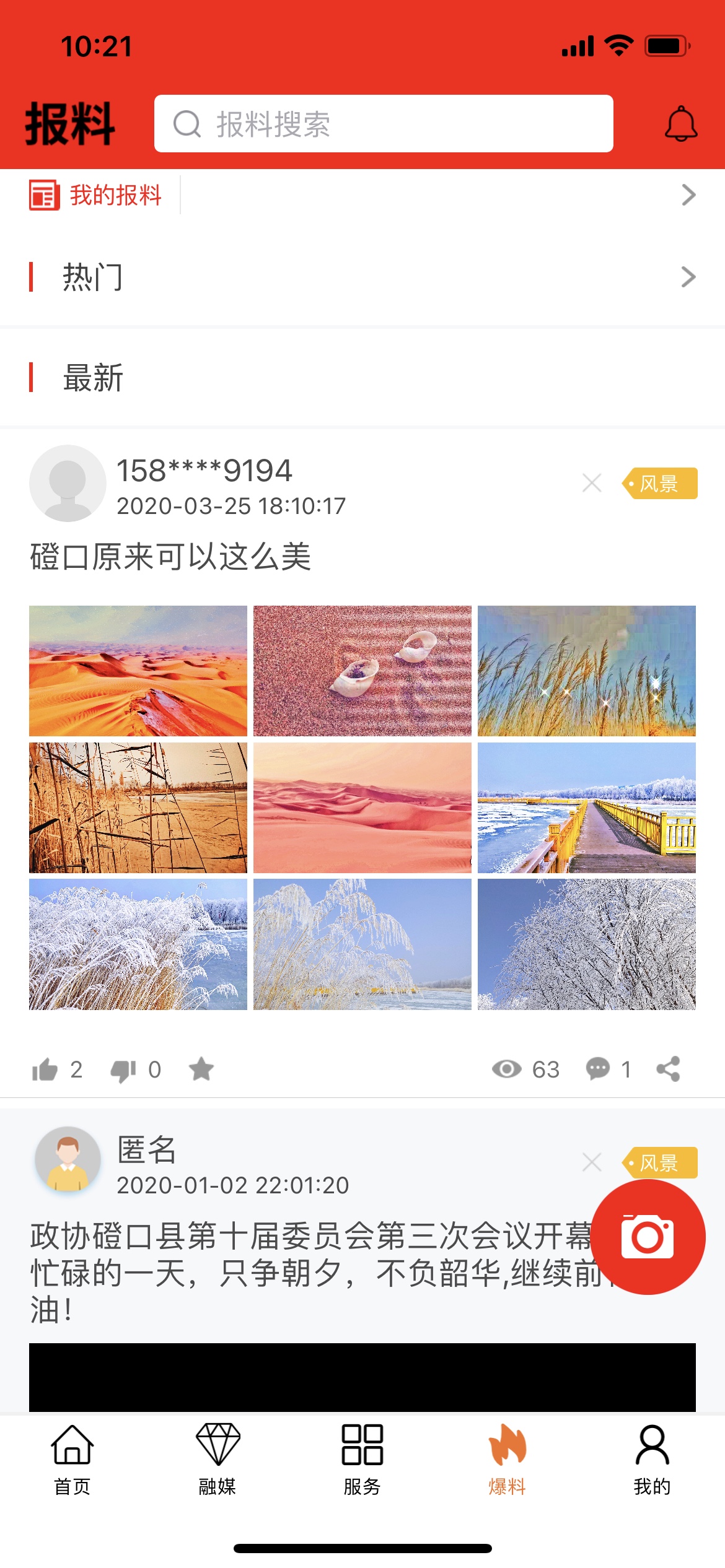Switch to the 融媒 tab

217,1460
